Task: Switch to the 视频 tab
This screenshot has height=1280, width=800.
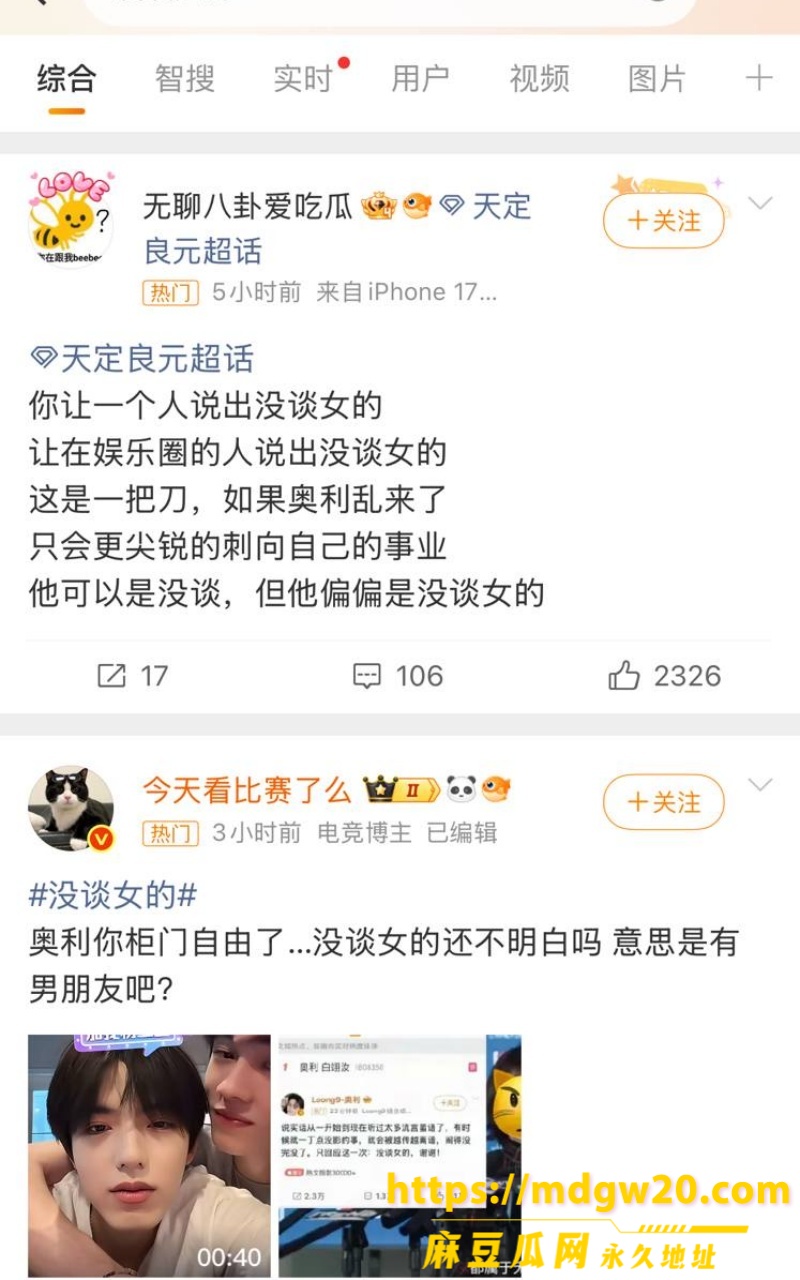Action: (x=539, y=78)
